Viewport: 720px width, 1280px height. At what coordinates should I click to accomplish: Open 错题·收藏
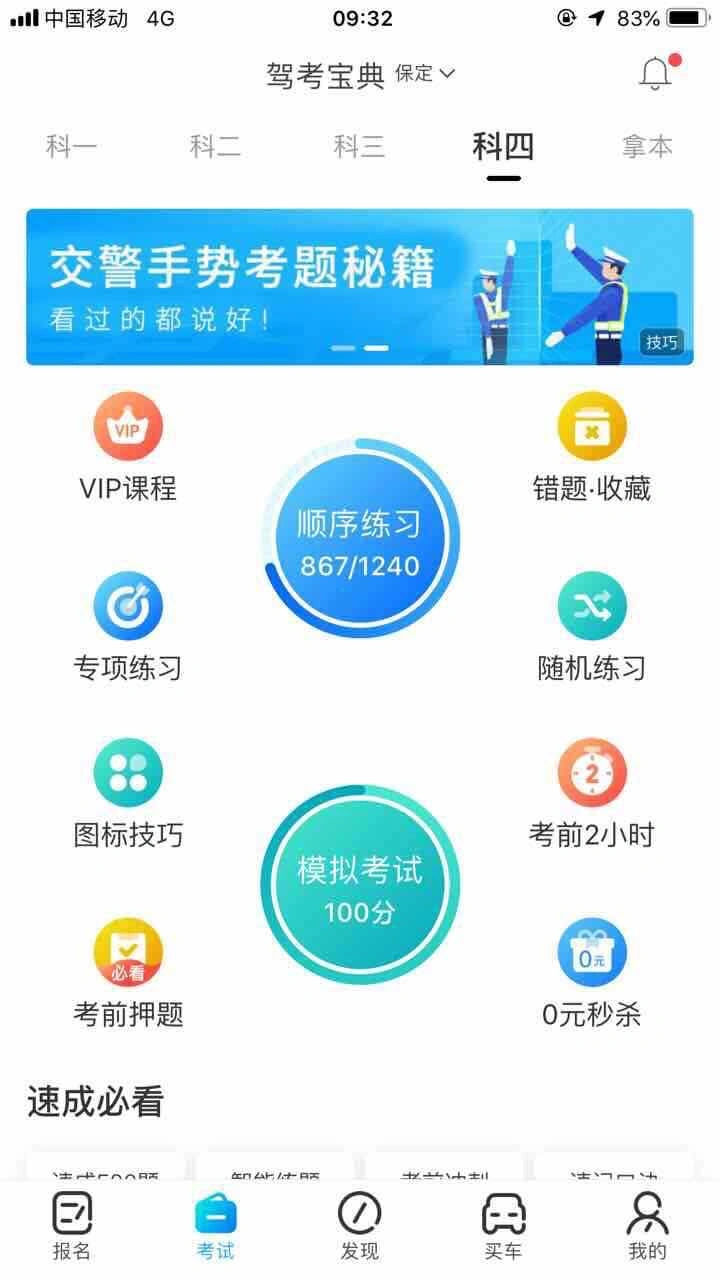592,447
